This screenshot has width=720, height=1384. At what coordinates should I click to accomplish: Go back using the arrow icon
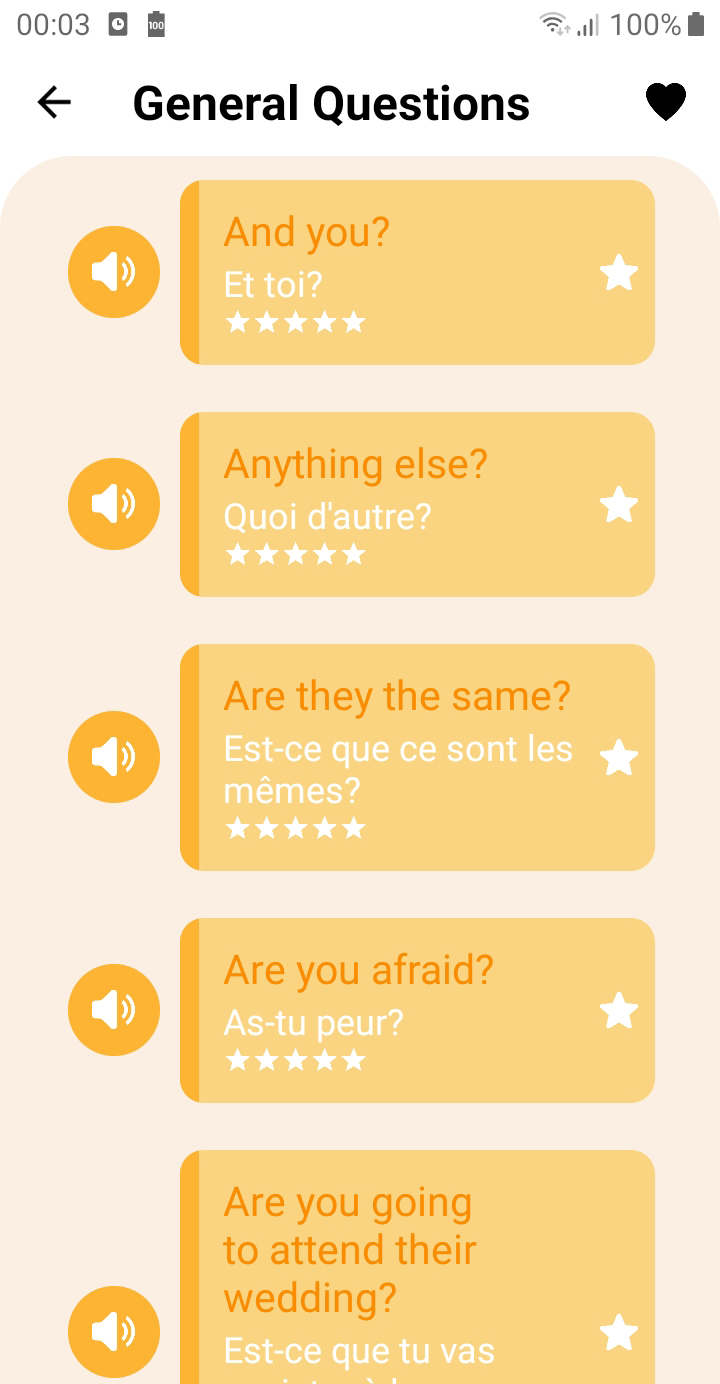pyautogui.click(x=54, y=102)
